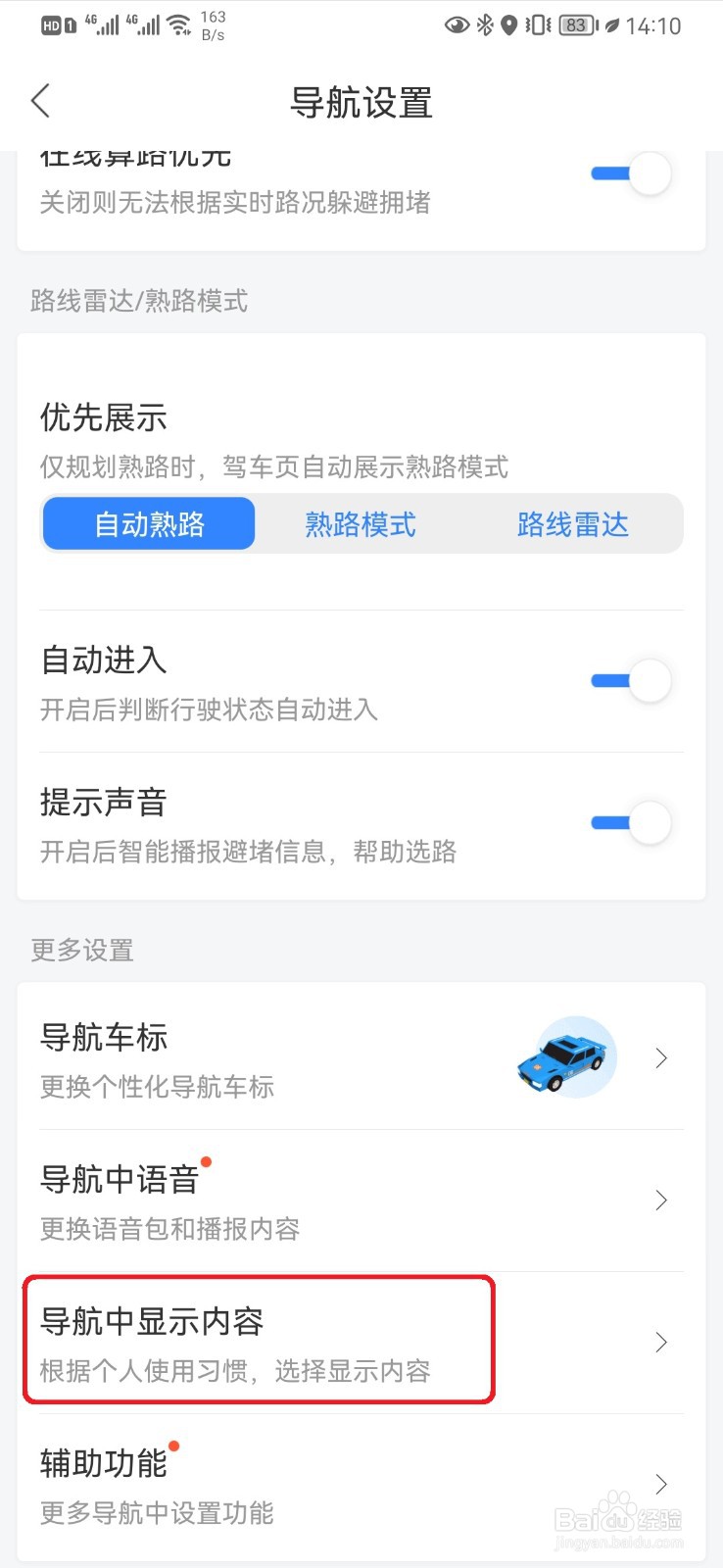This screenshot has width=723, height=1568.
Task: Toggle the 在线算路优先 switch
Action: (631, 174)
